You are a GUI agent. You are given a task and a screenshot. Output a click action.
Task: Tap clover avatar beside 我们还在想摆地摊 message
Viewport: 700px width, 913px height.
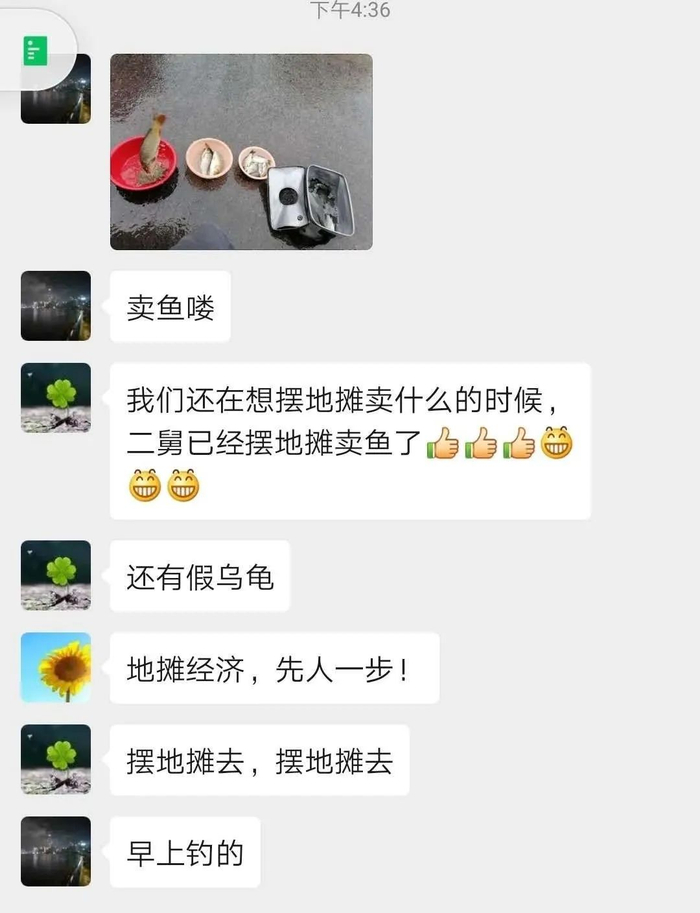(x=56, y=398)
